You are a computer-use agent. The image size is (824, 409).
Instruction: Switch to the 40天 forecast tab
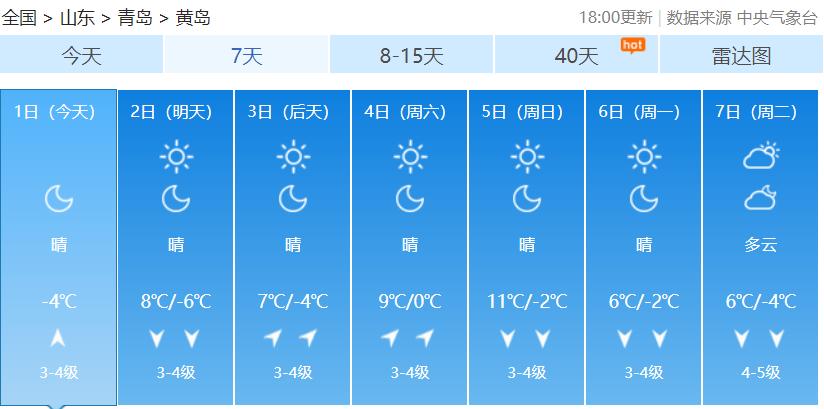[576, 56]
